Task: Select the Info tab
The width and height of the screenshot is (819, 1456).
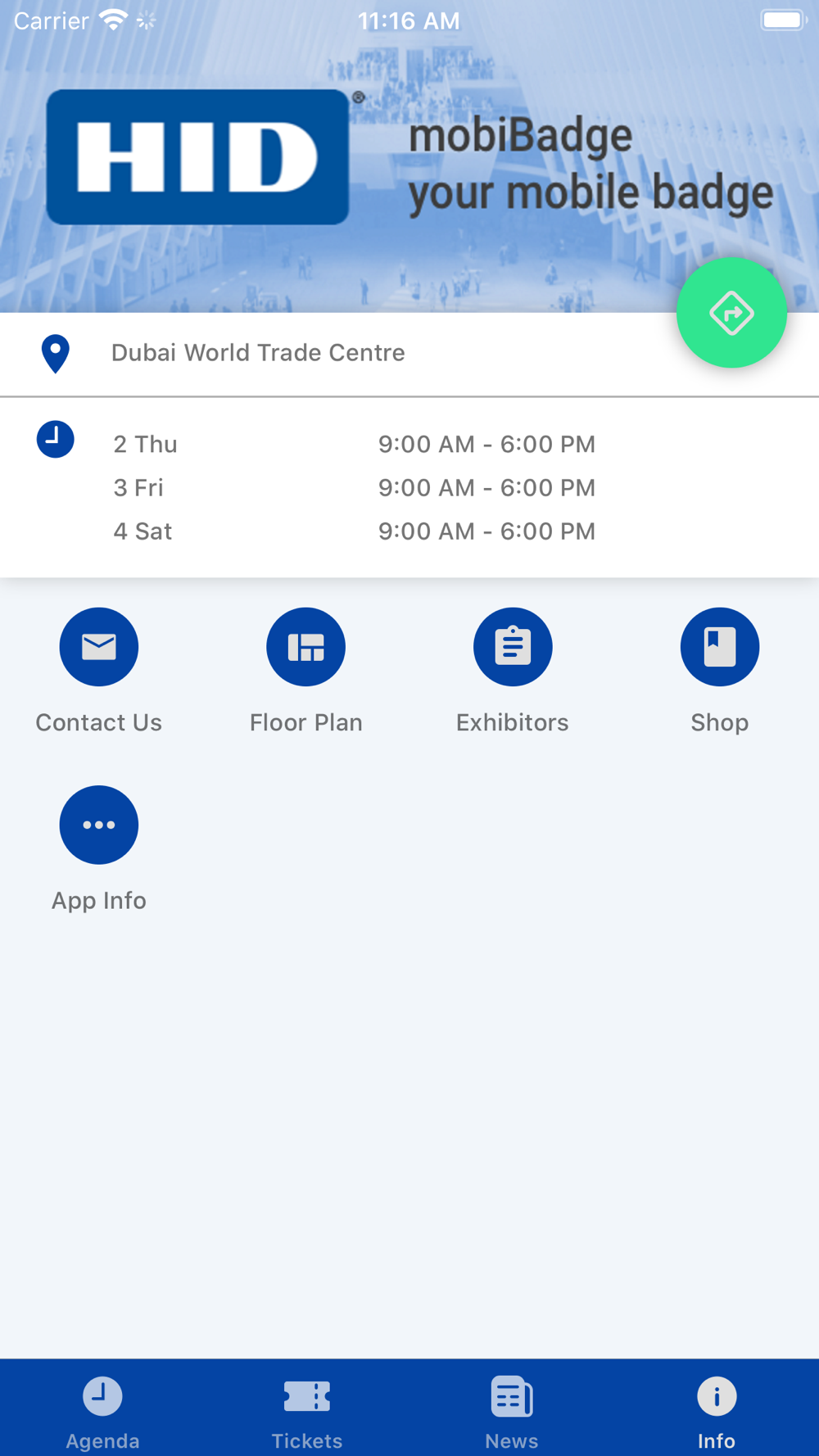Action: [x=717, y=1410]
